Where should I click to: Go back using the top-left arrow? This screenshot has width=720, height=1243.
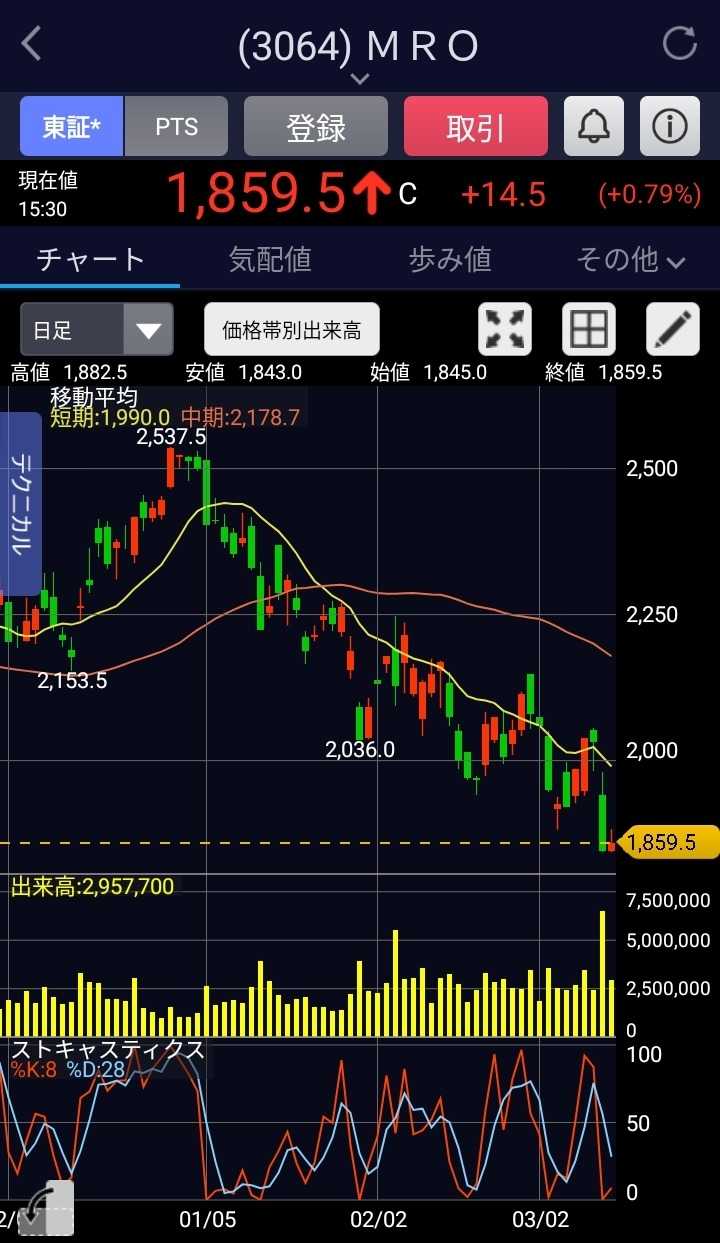[x=32, y=45]
